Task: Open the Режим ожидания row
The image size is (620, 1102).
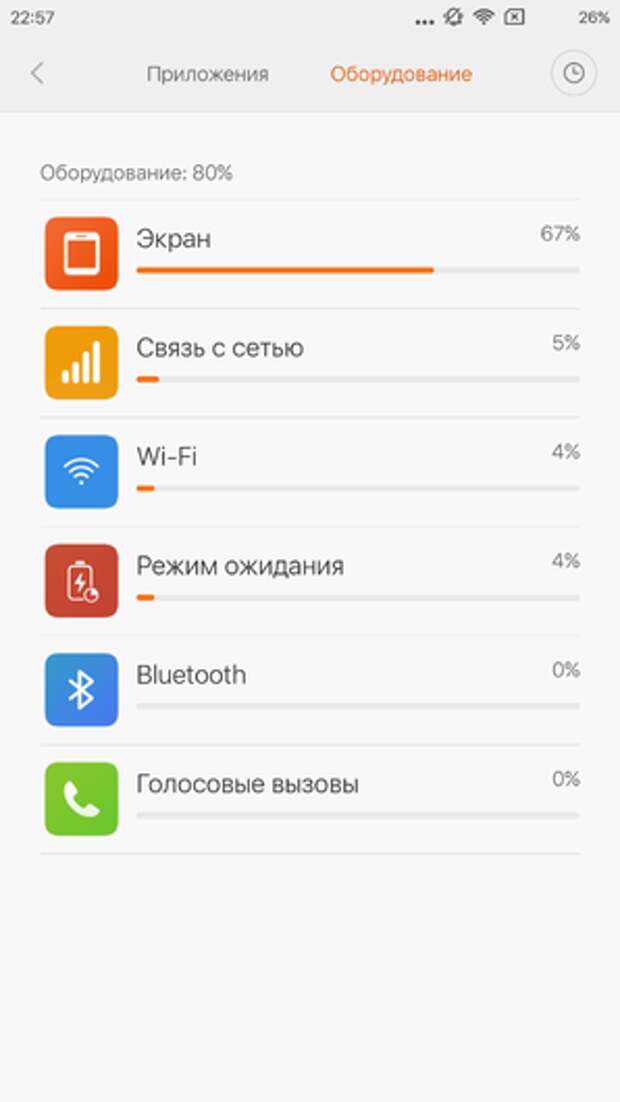Action: click(x=310, y=581)
